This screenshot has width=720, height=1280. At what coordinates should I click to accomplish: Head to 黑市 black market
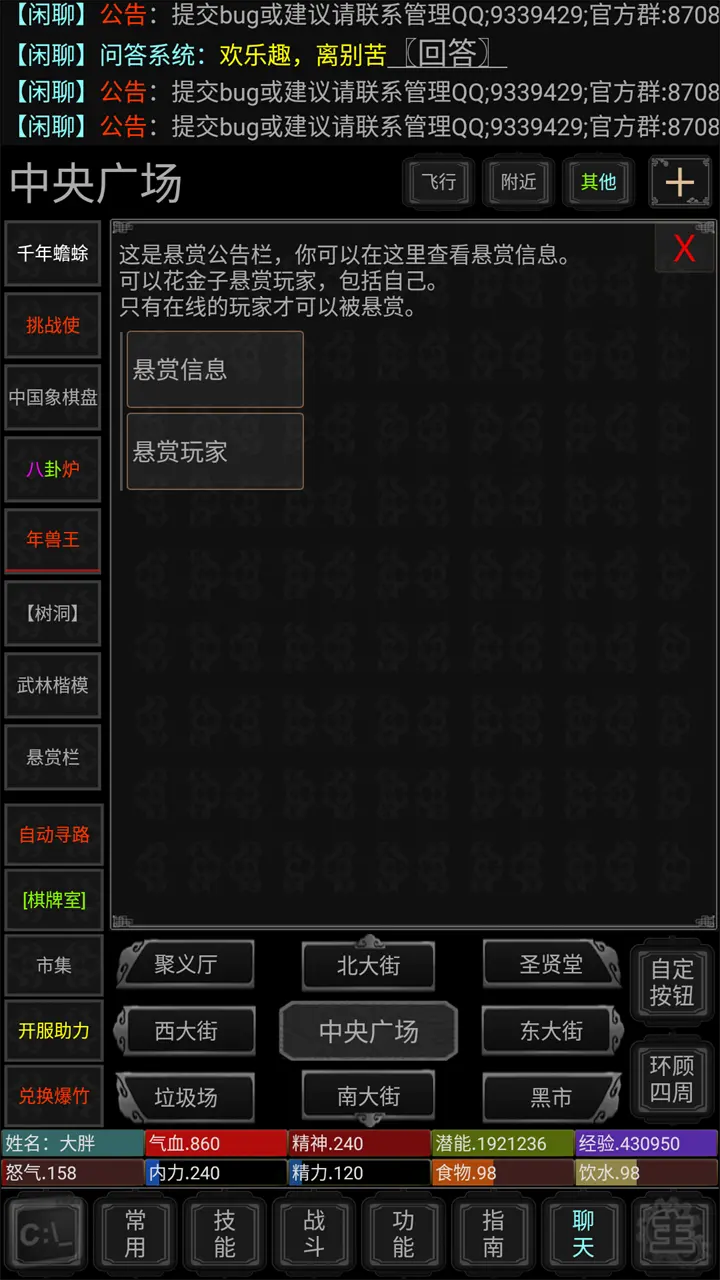point(551,1098)
